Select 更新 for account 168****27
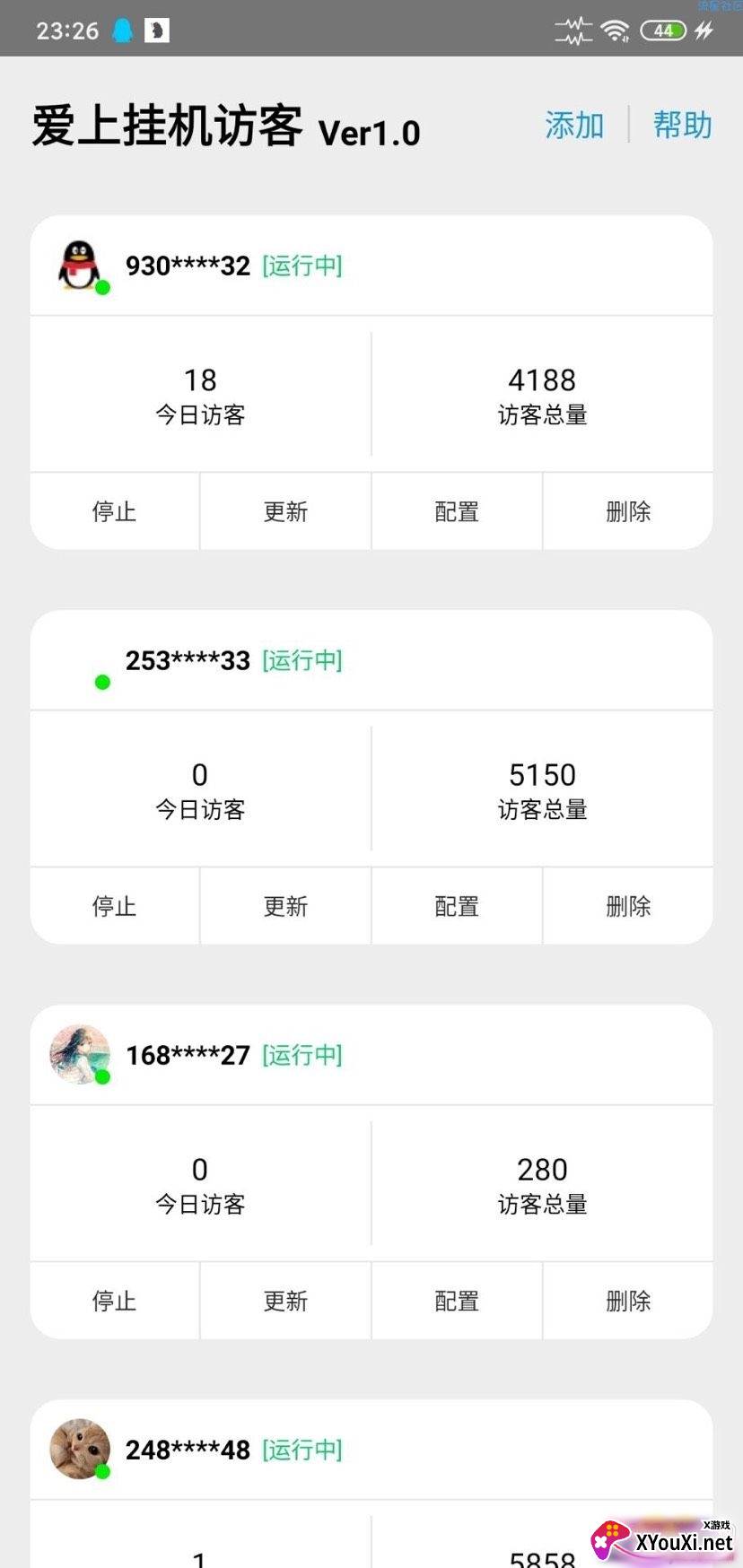The image size is (743, 1568). pyautogui.click(x=285, y=1301)
